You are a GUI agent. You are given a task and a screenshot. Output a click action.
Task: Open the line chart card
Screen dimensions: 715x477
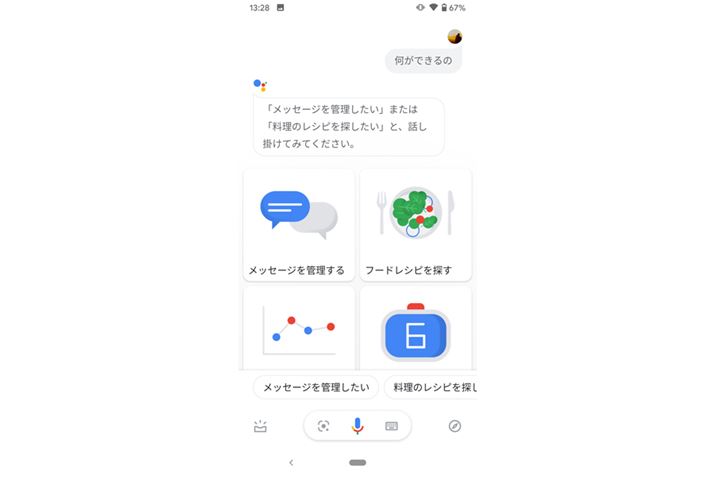point(299,330)
